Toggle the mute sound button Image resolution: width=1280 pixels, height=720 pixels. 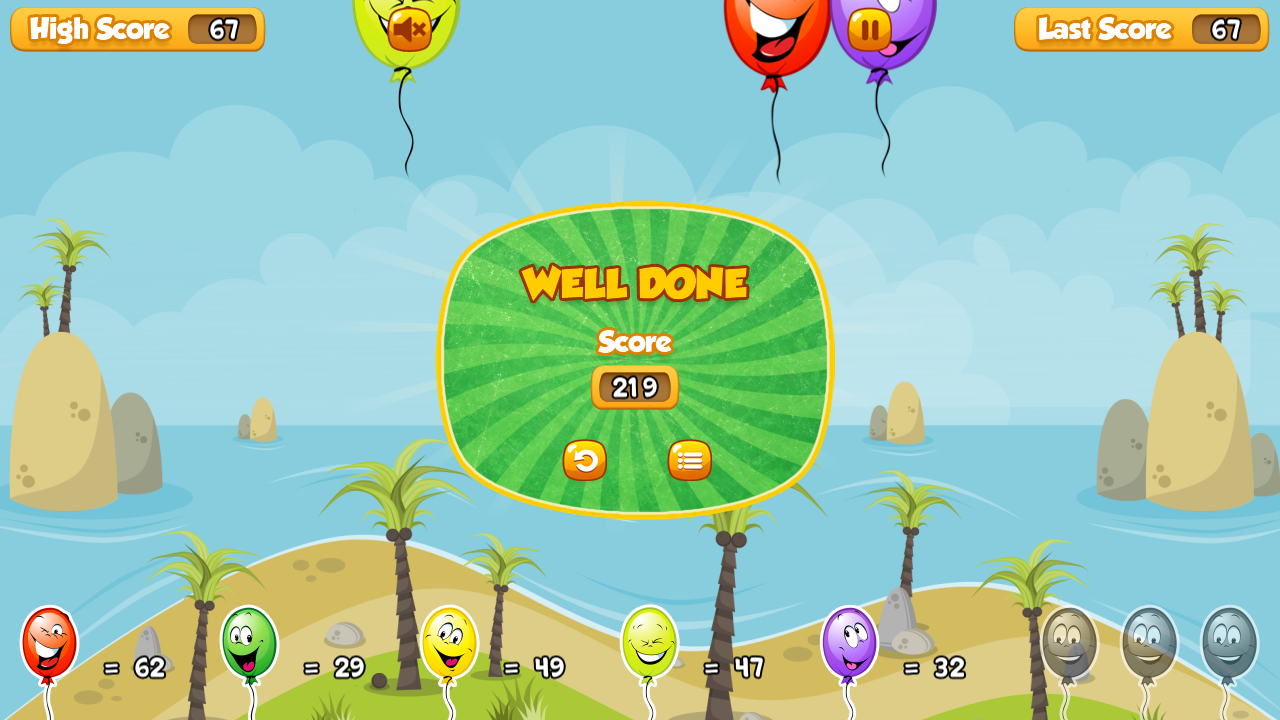click(x=409, y=30)
